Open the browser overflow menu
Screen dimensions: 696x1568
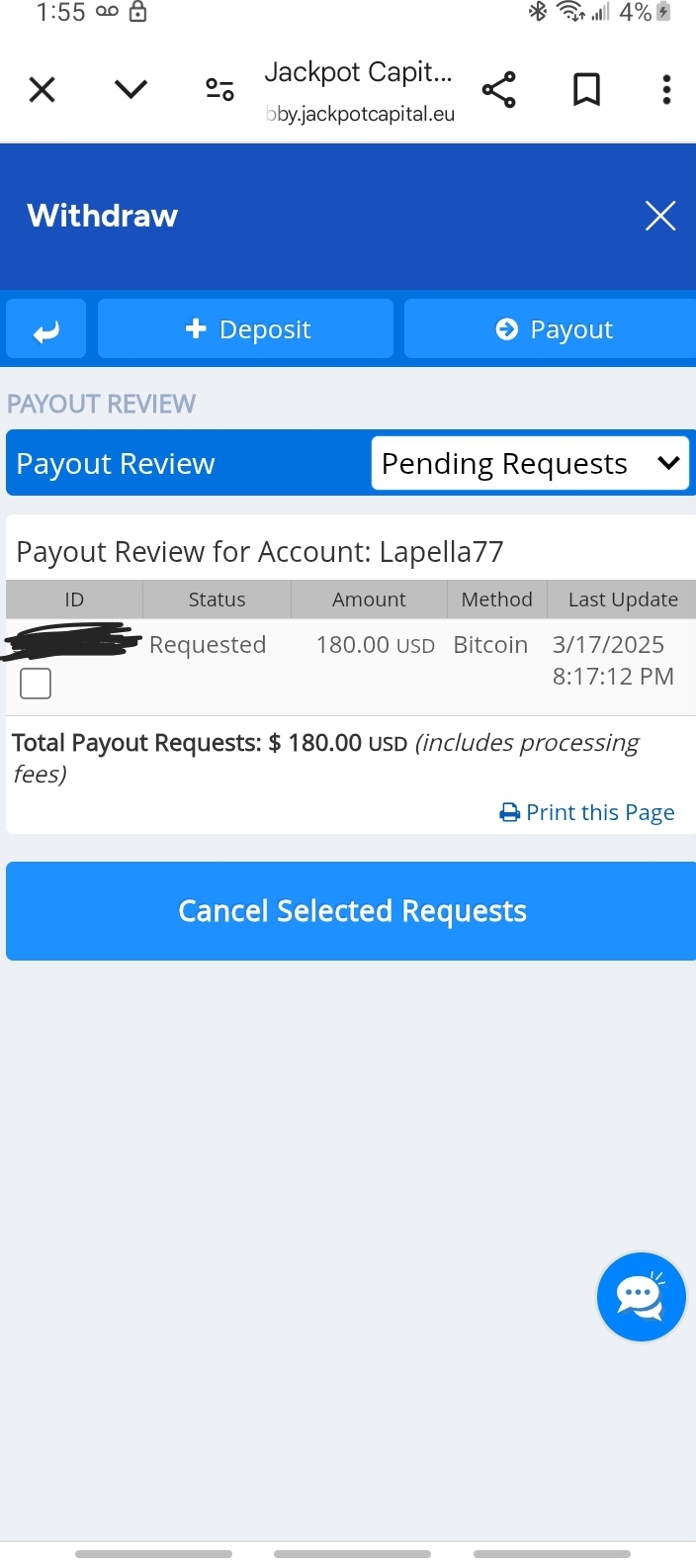667,90
